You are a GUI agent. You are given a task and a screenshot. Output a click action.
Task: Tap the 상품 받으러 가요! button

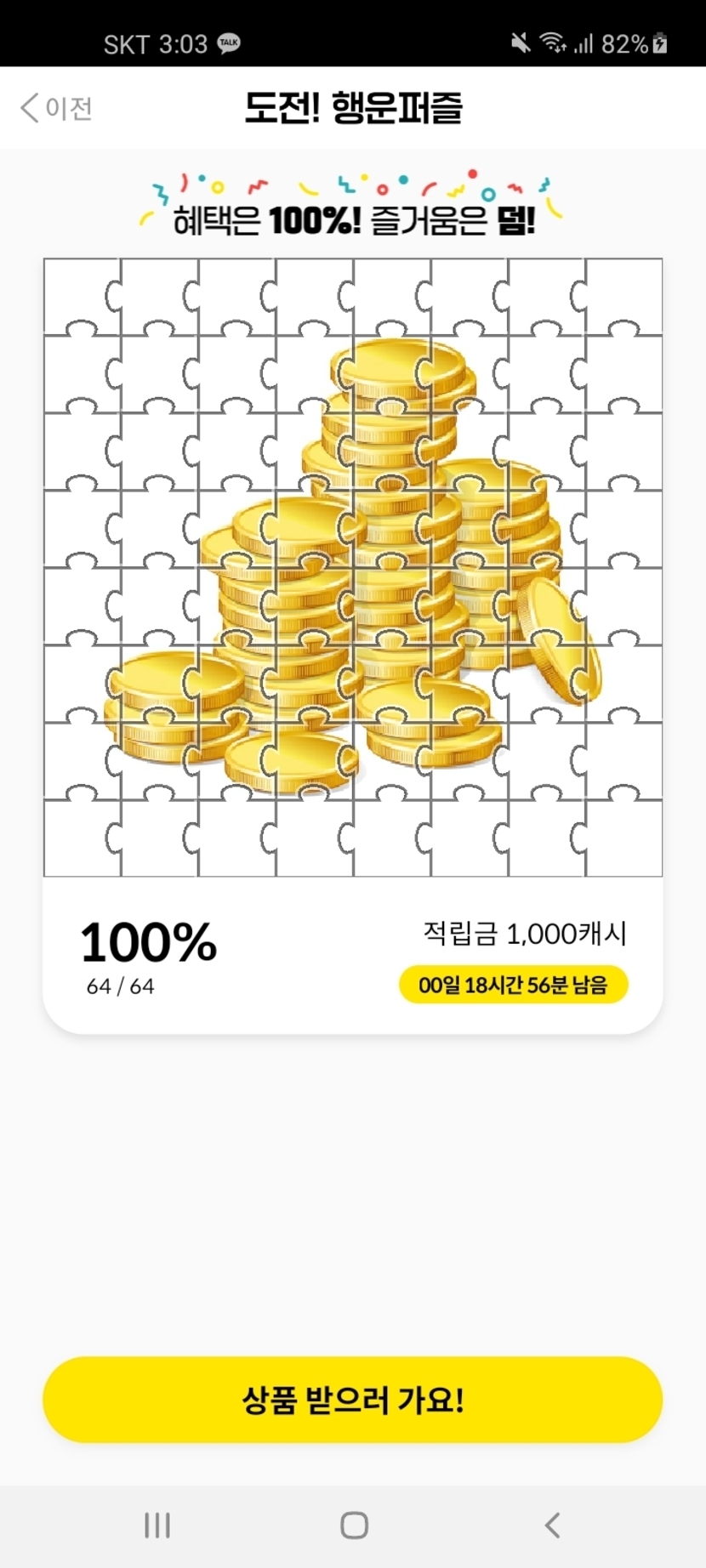point(352,1399)
